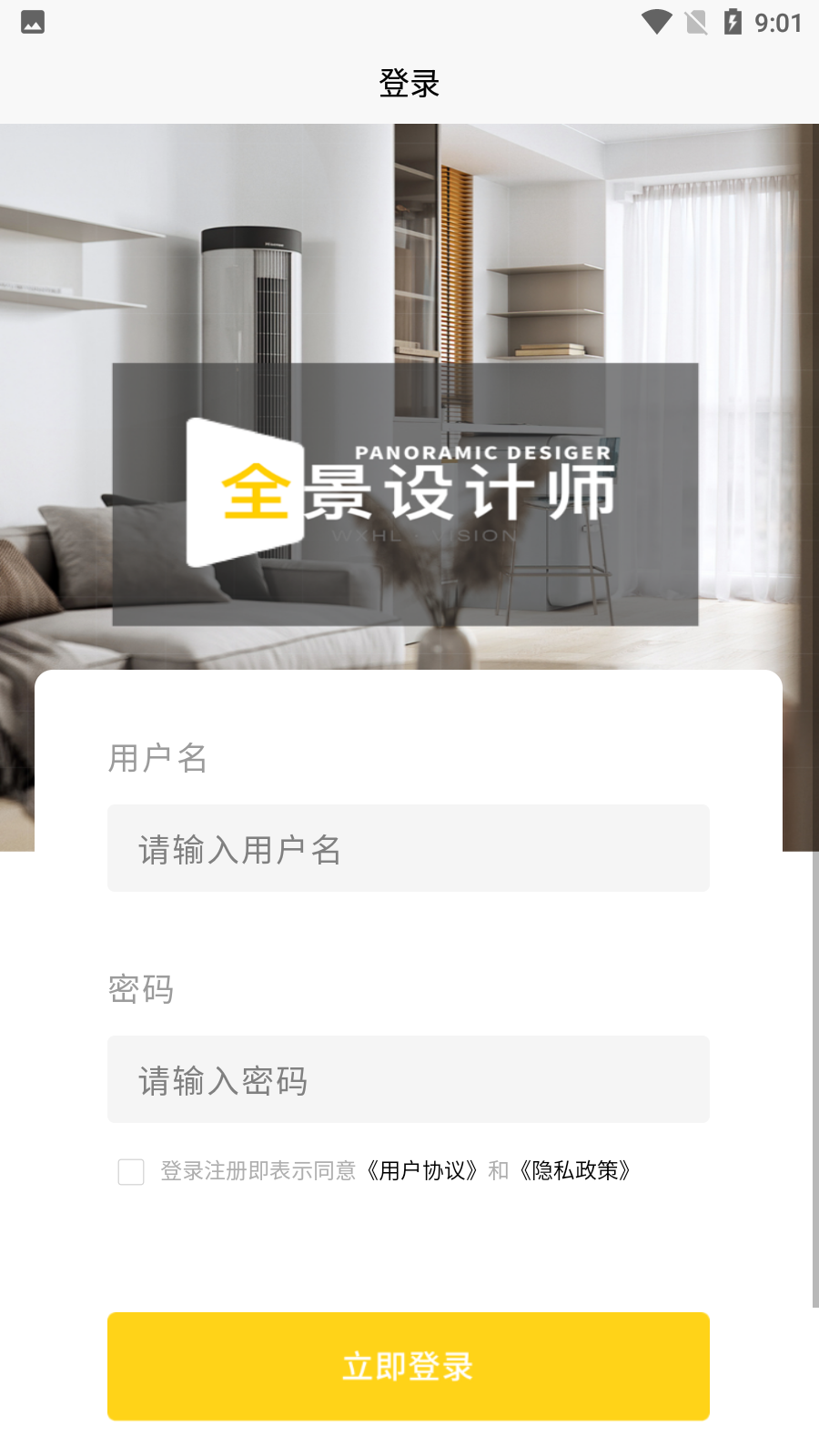Tap the 立即登录 button

[409, 1366]
